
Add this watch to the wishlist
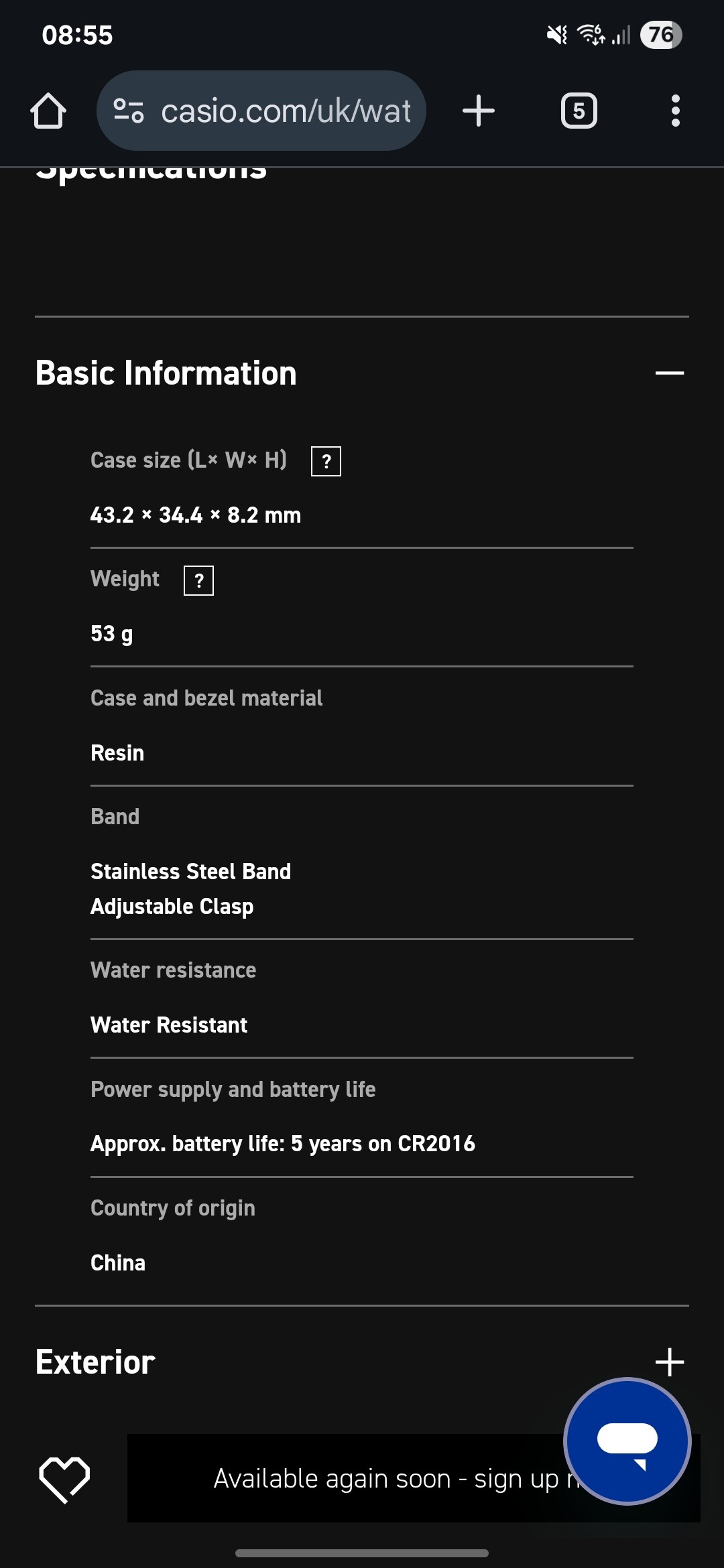[x=64, y=1479]
